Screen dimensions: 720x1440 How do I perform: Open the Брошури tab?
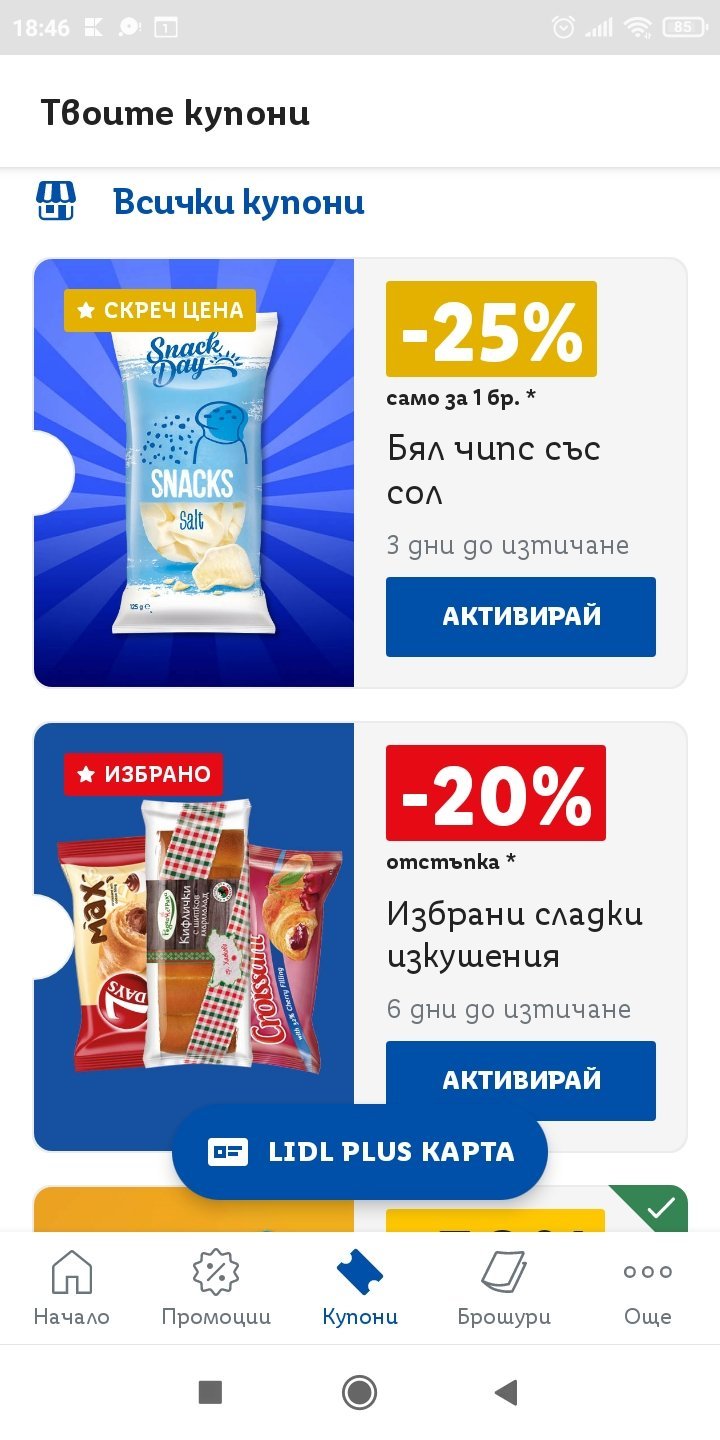[504, 1288]
